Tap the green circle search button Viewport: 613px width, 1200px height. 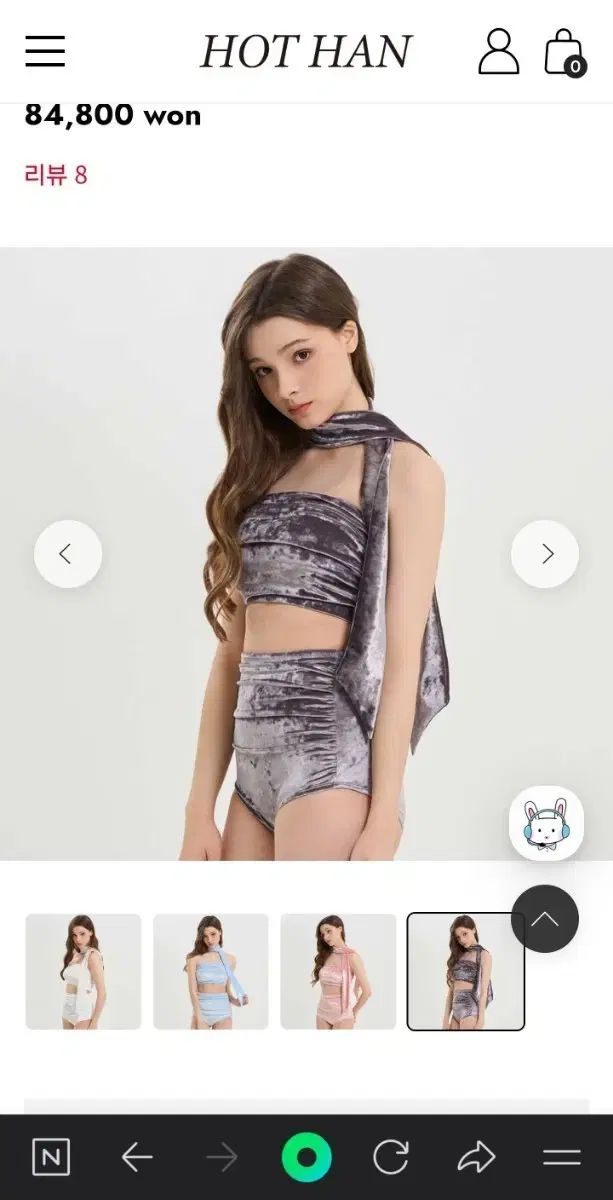[x=306, y=1158]
